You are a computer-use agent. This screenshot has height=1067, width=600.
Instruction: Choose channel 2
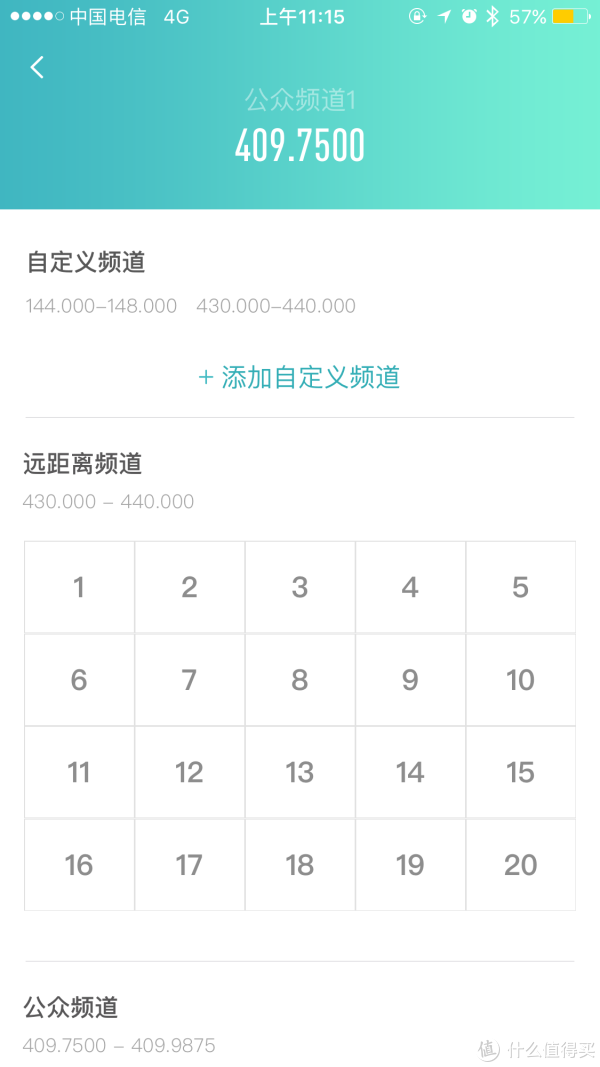tap(190, 587)
